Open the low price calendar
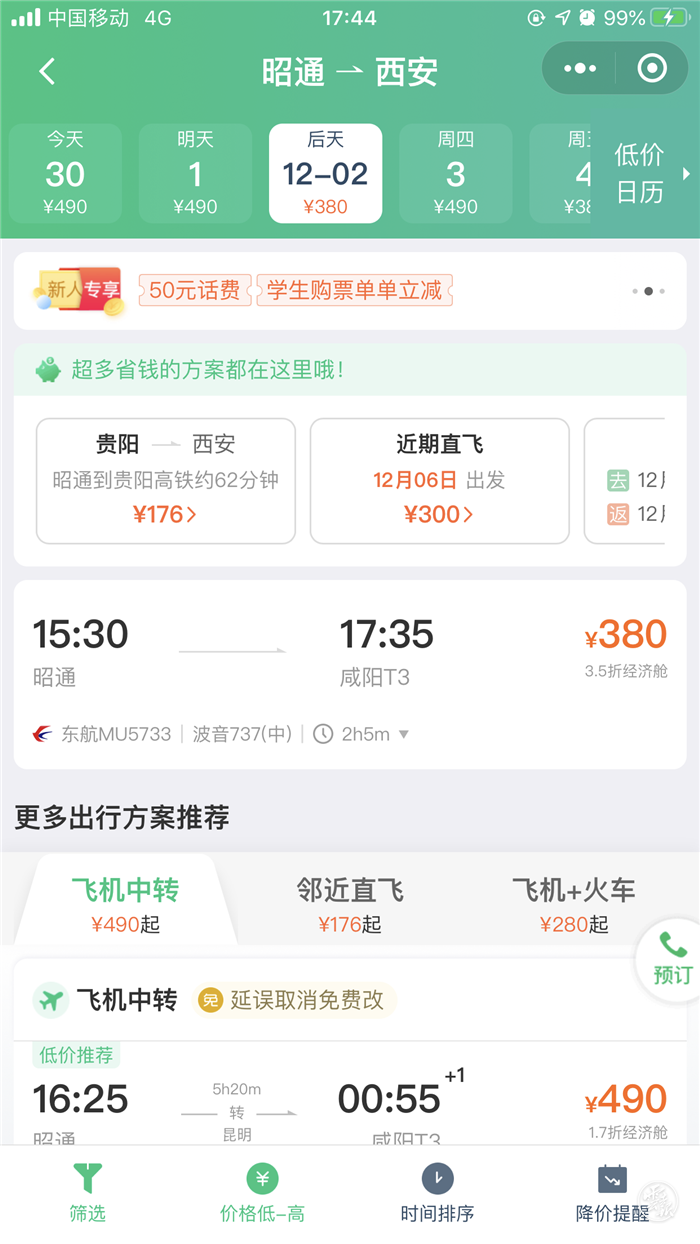 645,173
